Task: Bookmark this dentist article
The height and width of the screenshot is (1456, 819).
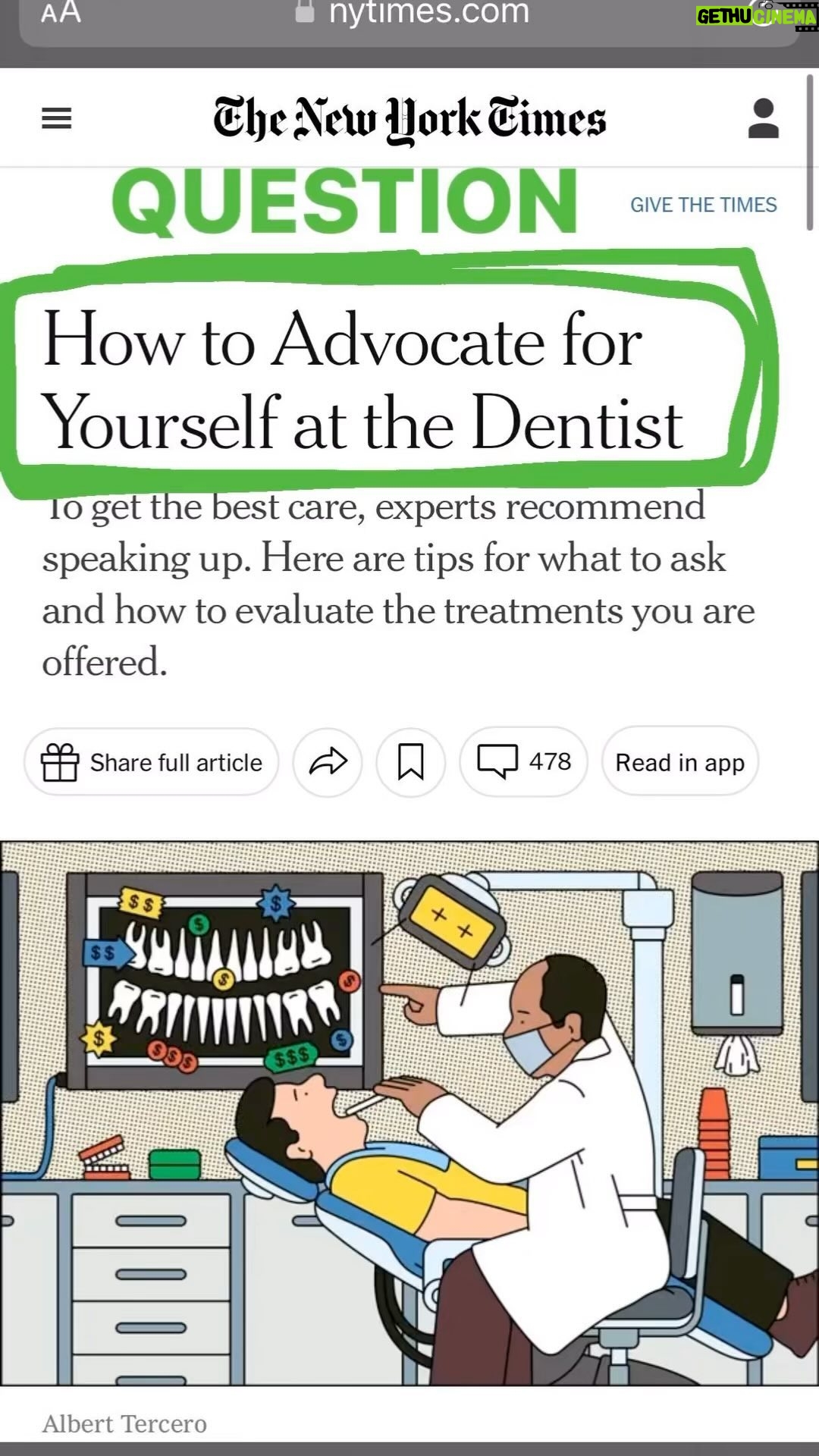Action: pyautogui.click(x=410, y=762)
